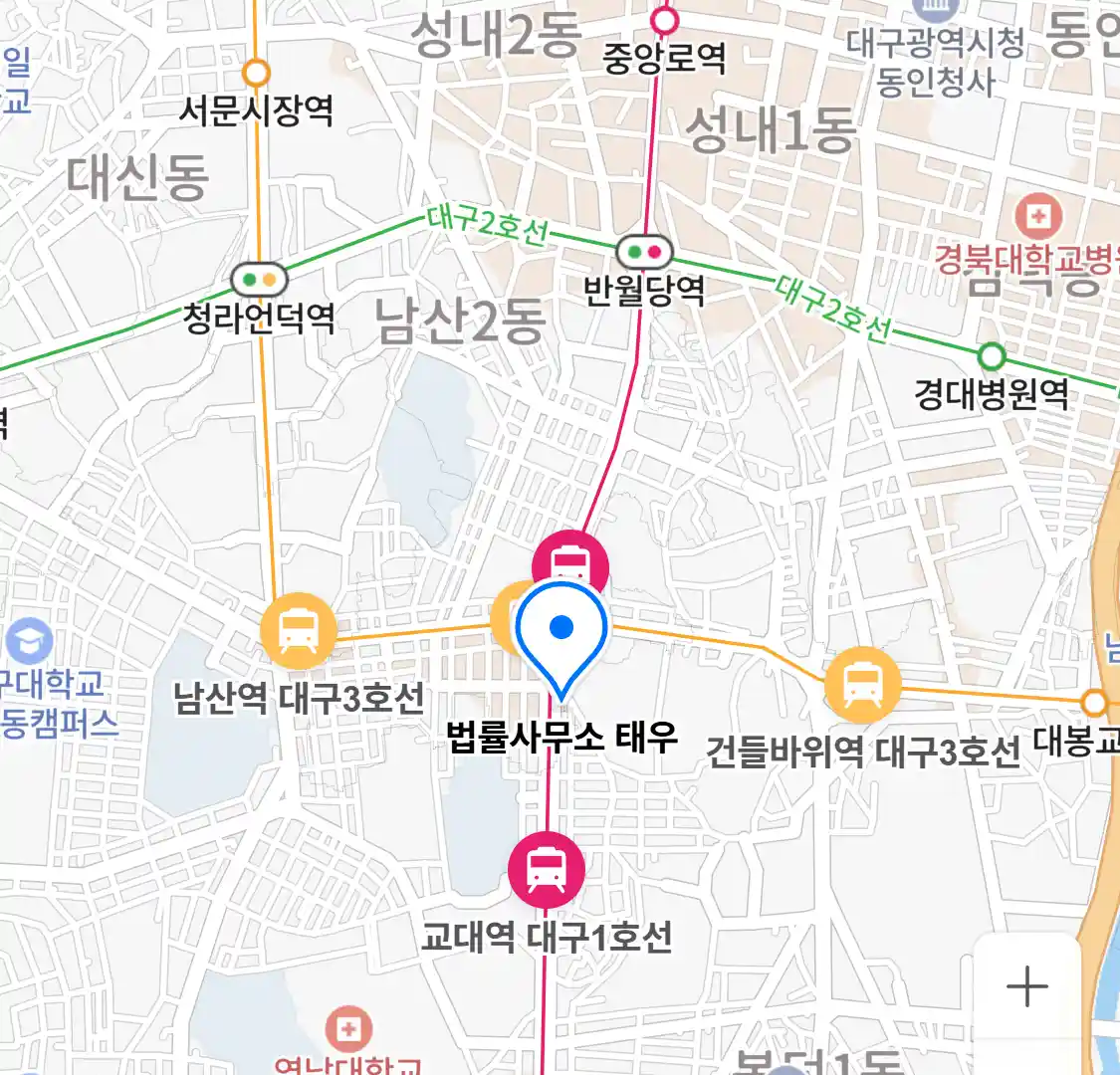Zoom in with the plus button
This screenshot has width=1120, height=1075.
click(x=1026, y=987)
